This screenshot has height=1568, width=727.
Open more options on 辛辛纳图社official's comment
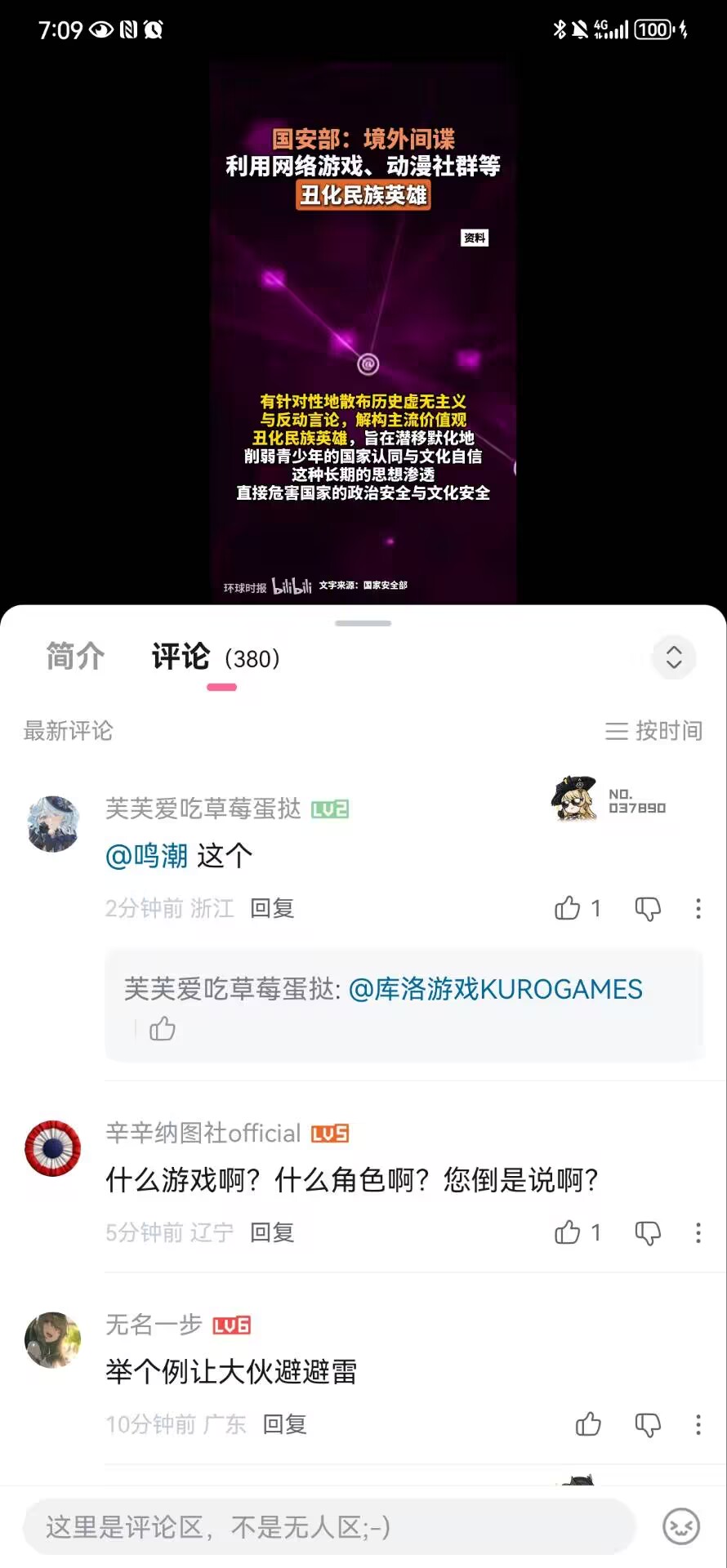point(698,1232)
